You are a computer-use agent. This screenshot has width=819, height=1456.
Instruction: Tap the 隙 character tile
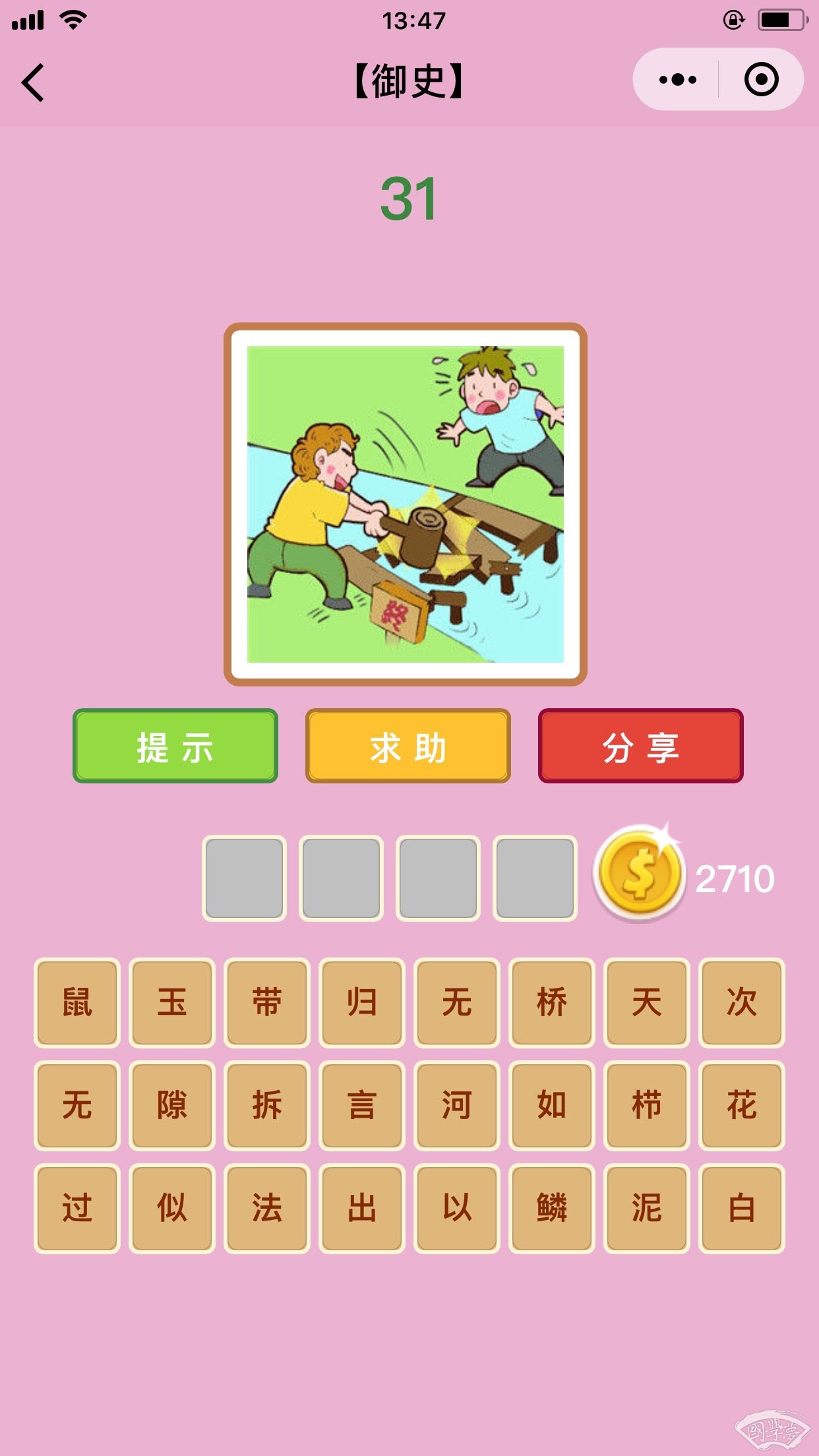click(x=172, y=1106)
